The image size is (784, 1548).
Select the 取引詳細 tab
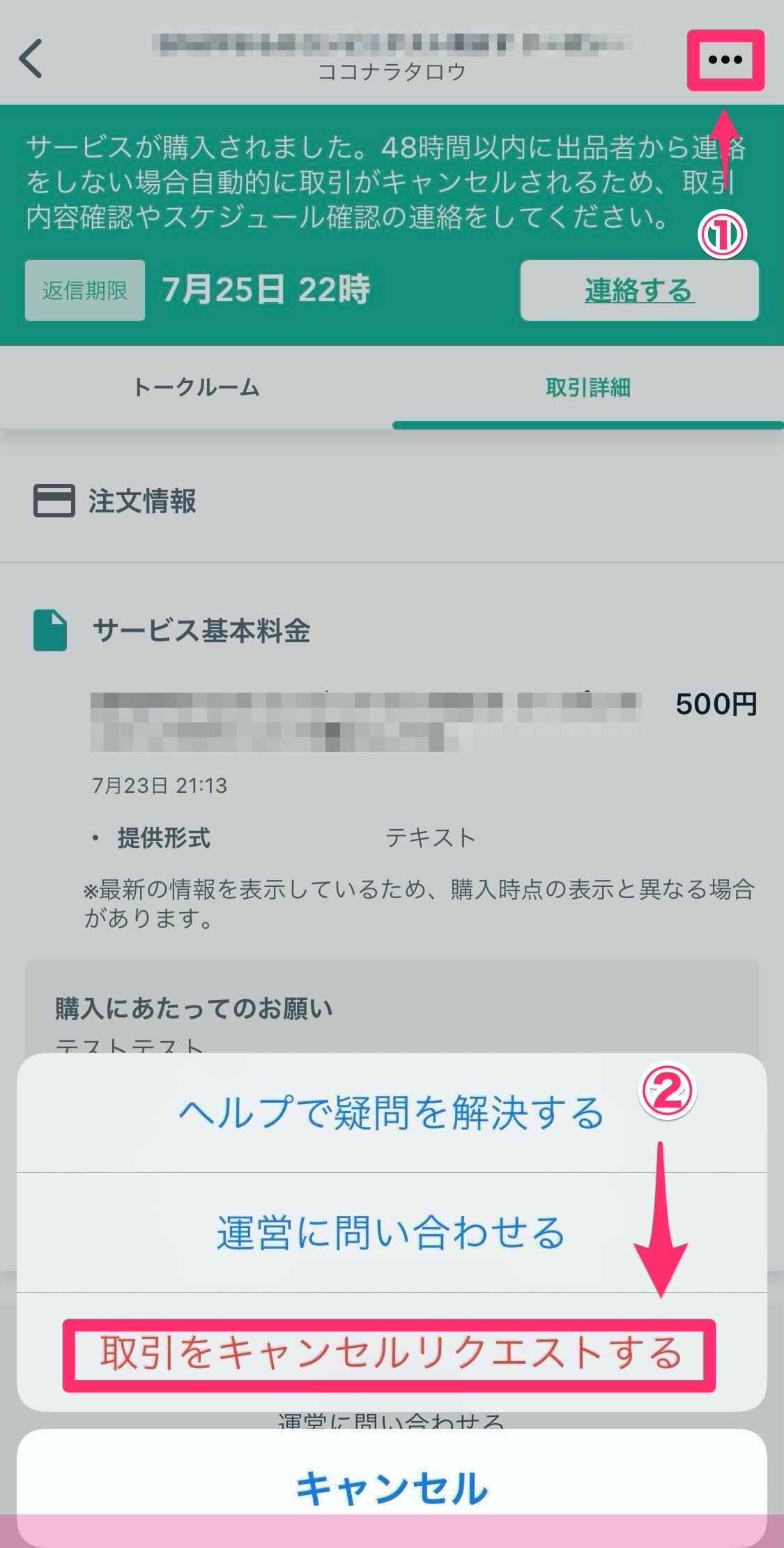coord(587,387)
